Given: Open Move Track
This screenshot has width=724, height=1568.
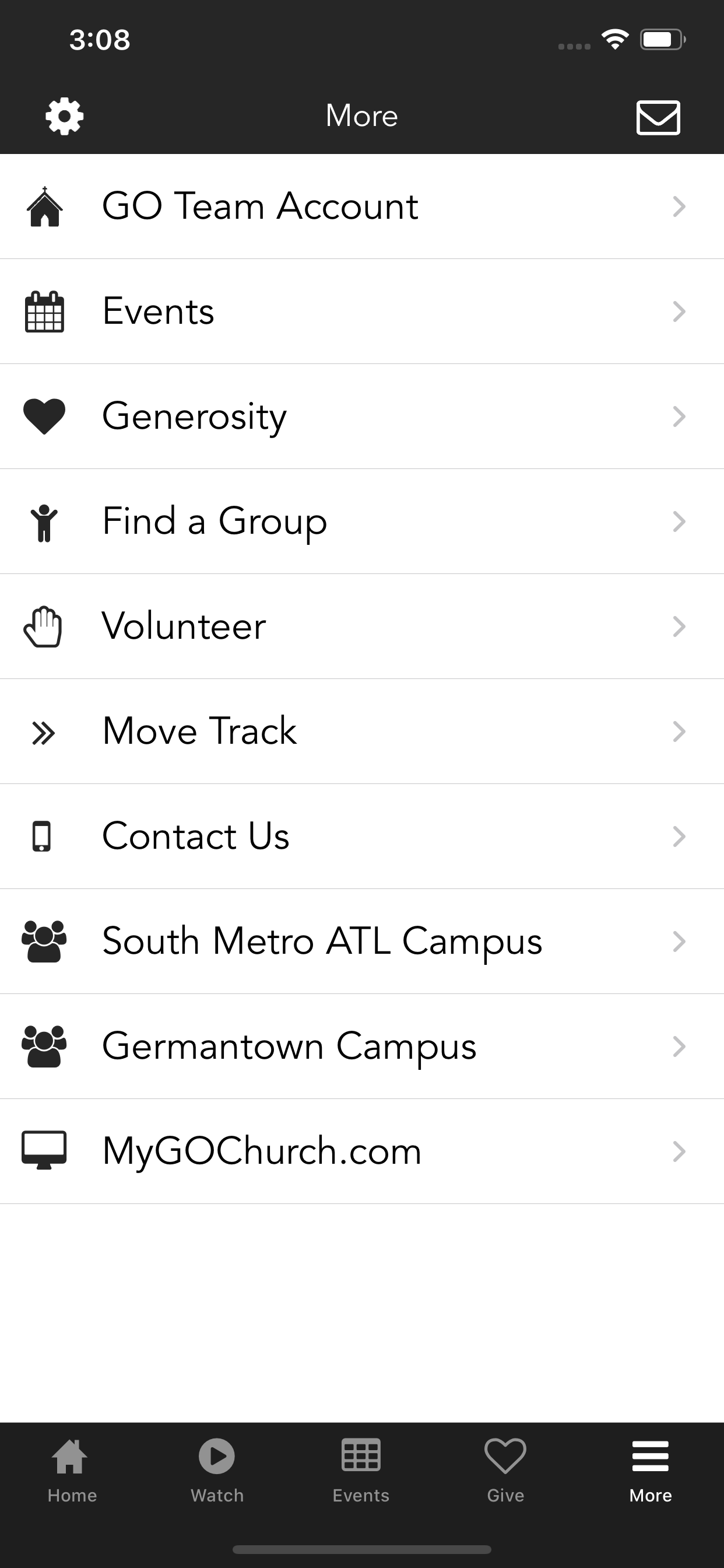Looking at the screenshot, I should (362, 731).
